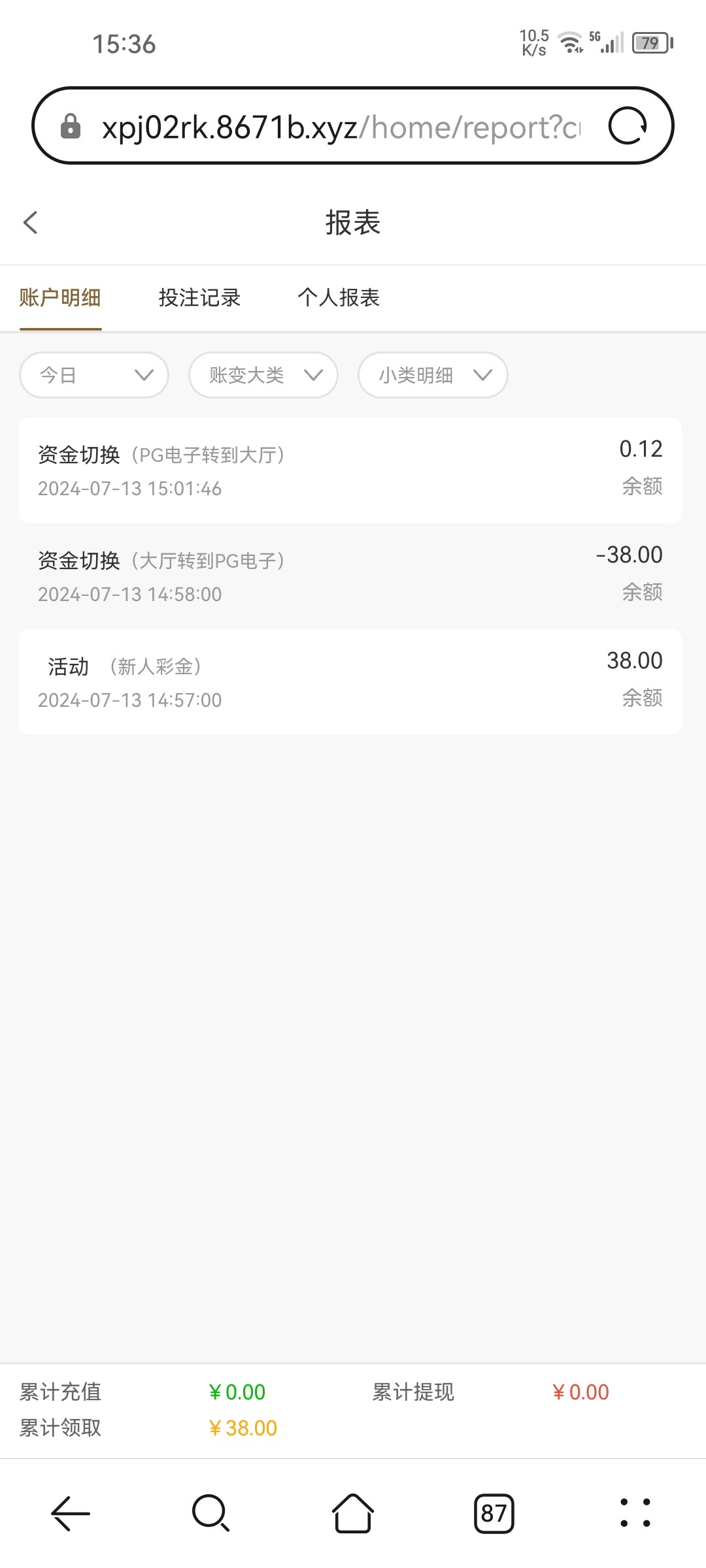Tap the browser URL address field

[x=340, y=127]
